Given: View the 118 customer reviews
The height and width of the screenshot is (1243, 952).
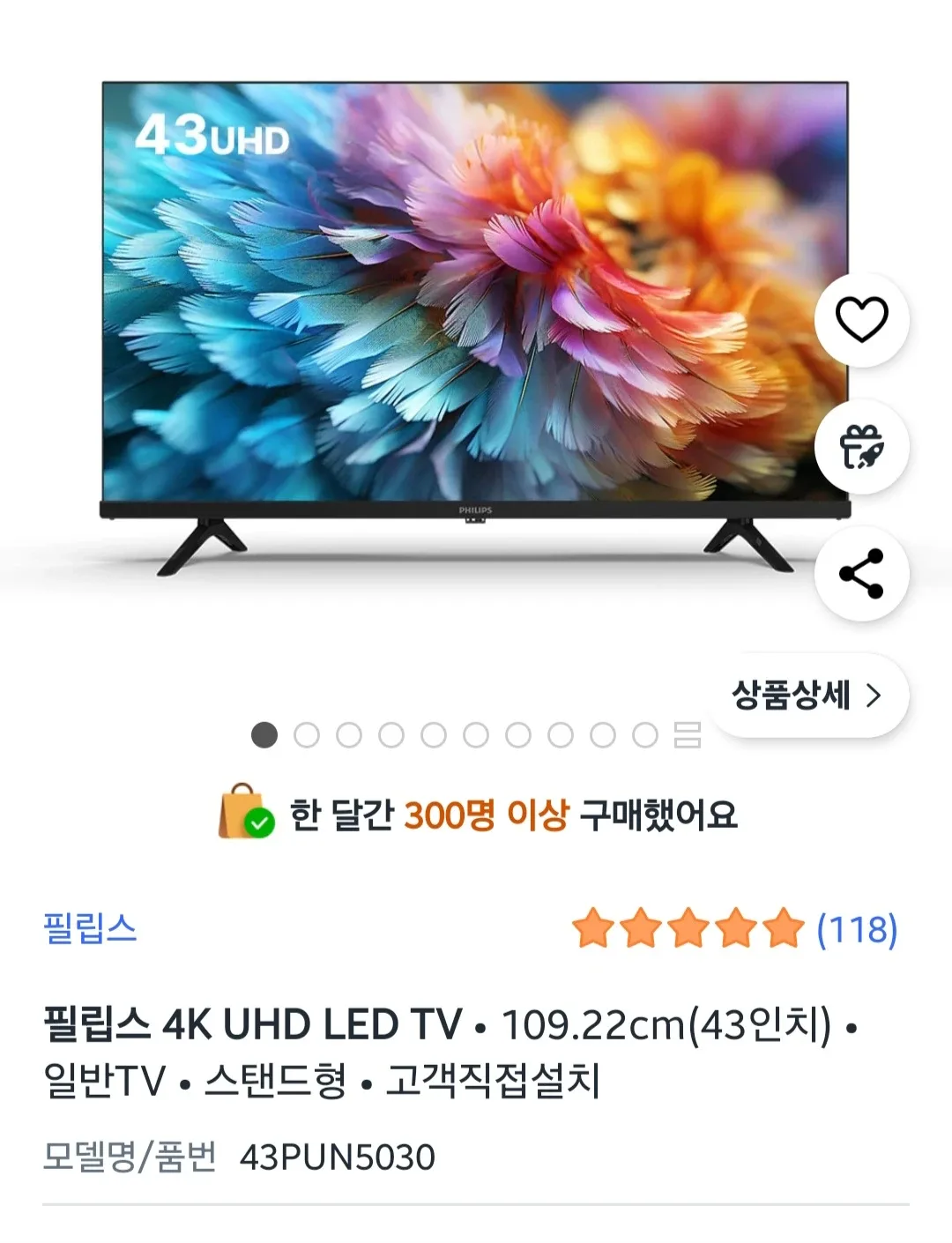Looking at the screenshot, I should [856, 929].
